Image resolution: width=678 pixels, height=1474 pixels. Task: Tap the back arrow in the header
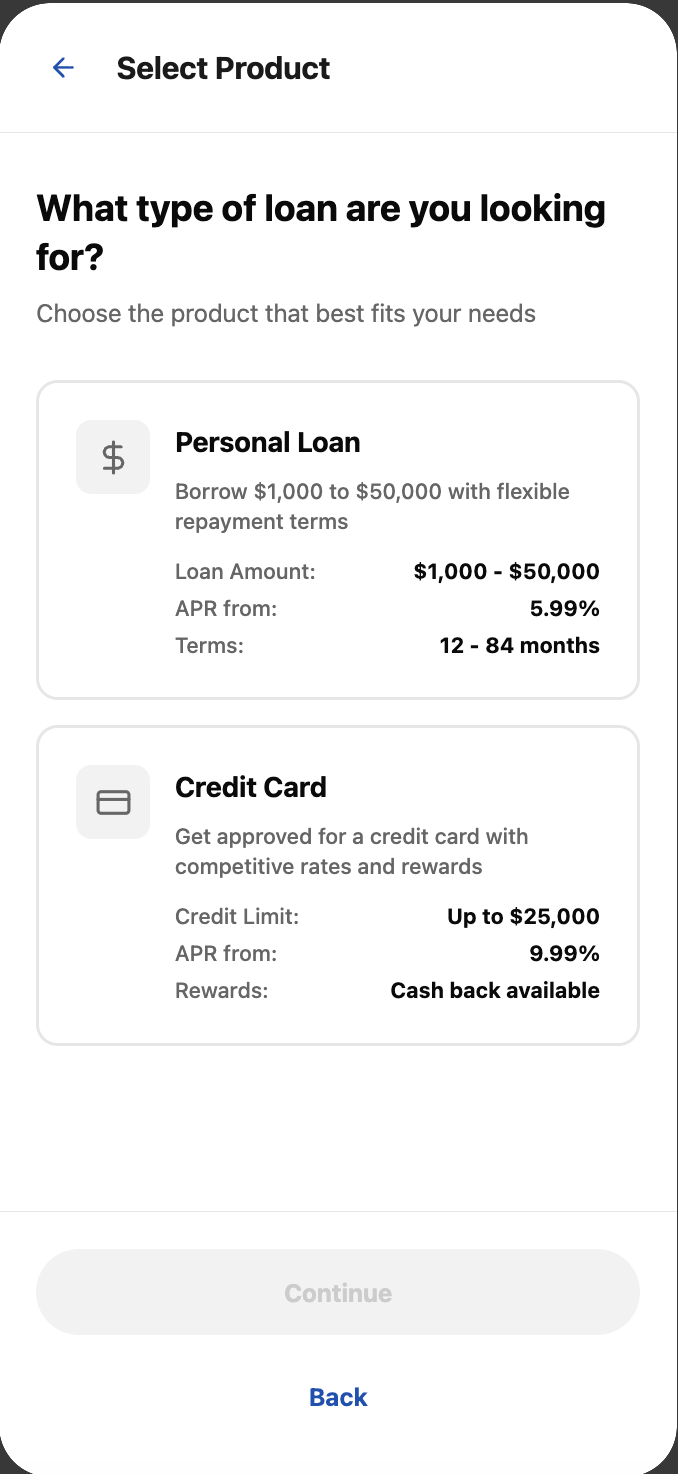tap(63, 68)
